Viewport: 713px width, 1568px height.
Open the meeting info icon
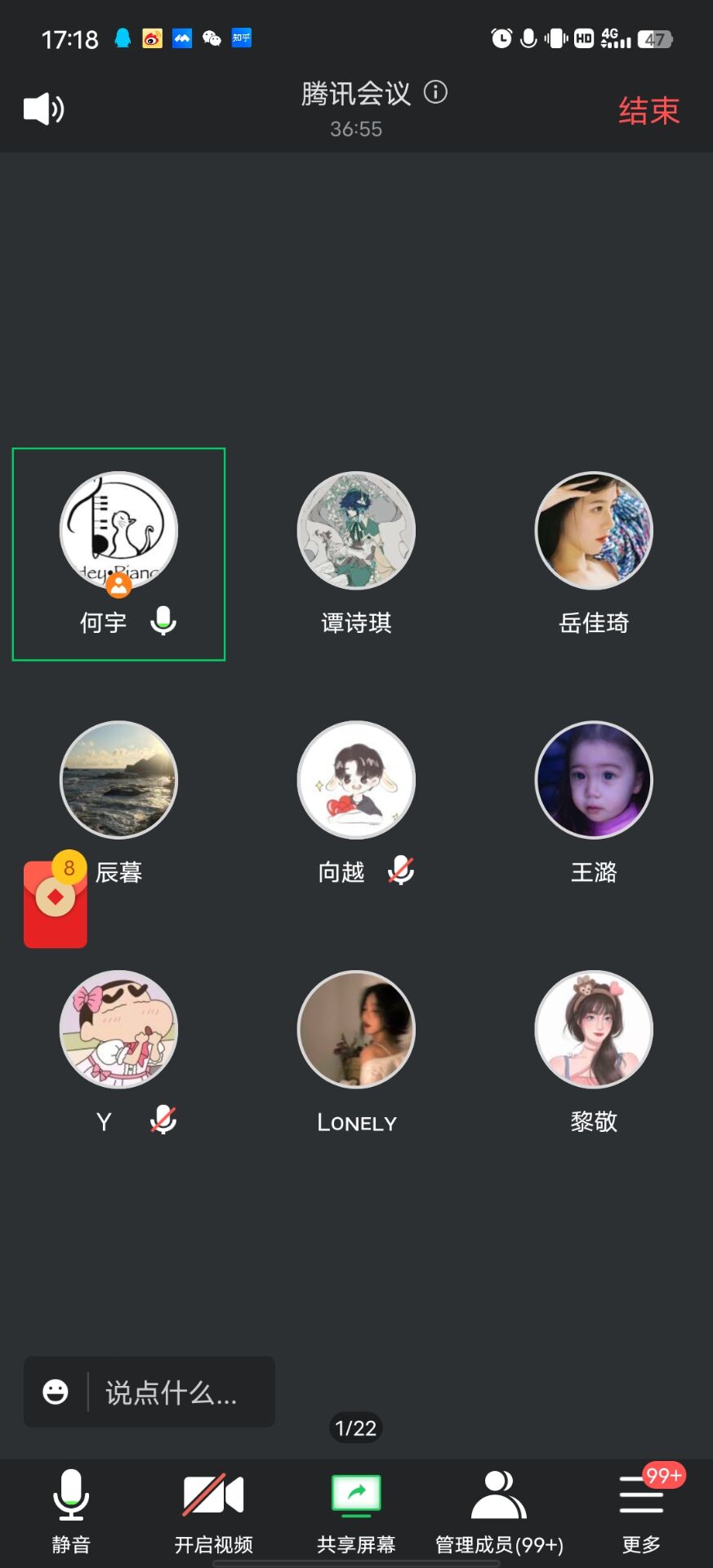point(436,92)
